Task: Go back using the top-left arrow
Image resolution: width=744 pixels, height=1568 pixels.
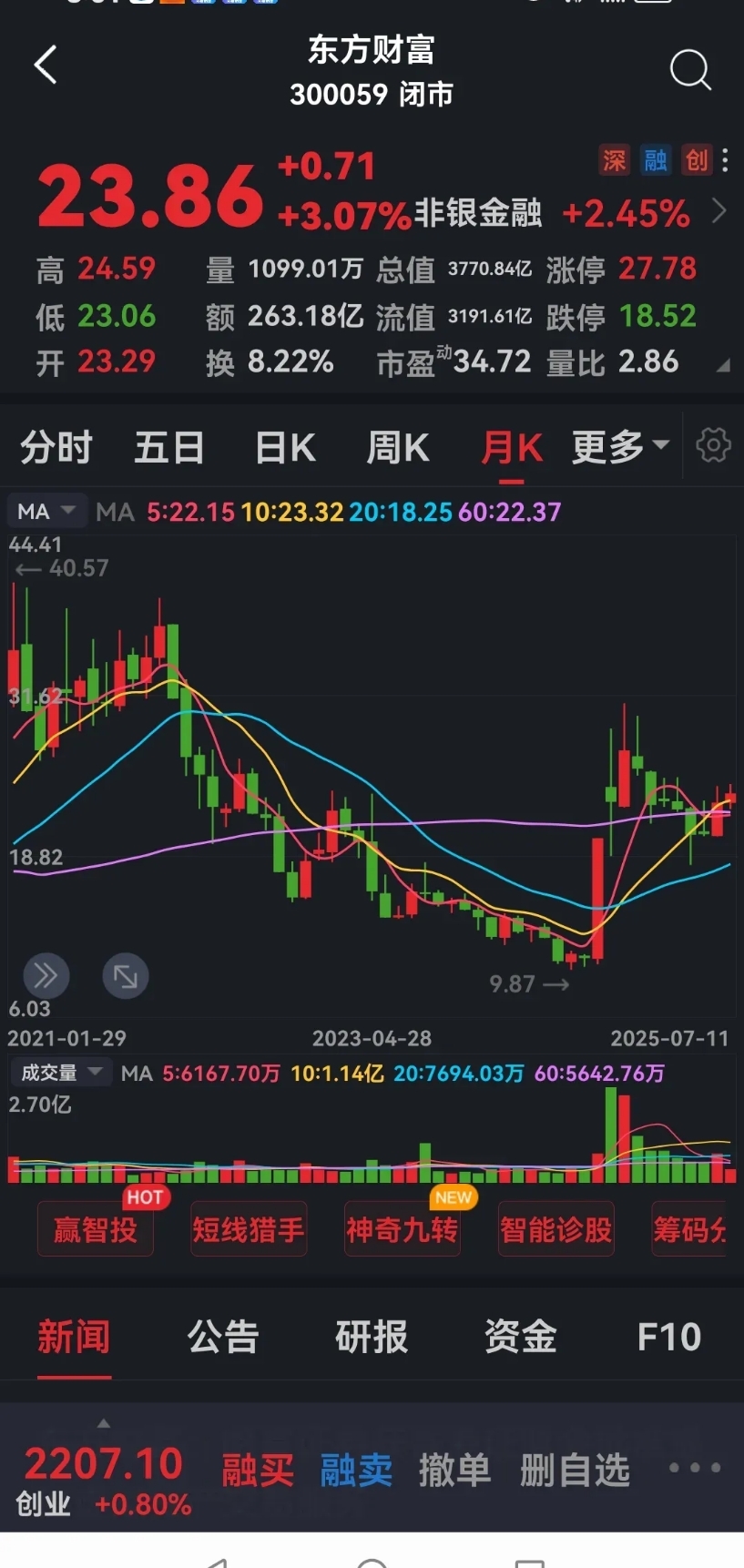Action: [x=46, y=66]
